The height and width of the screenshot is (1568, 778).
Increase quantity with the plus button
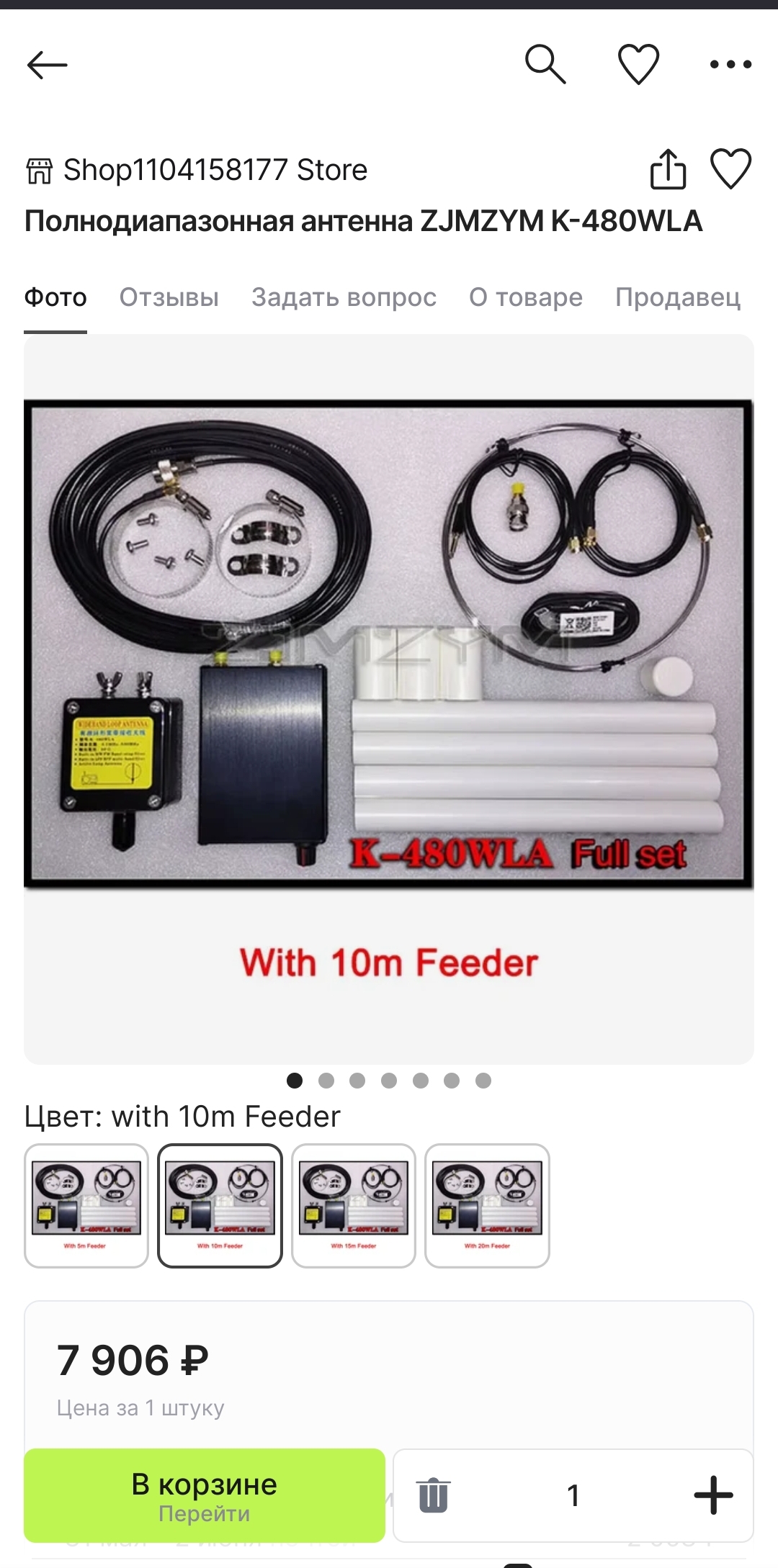[713, 1495]
